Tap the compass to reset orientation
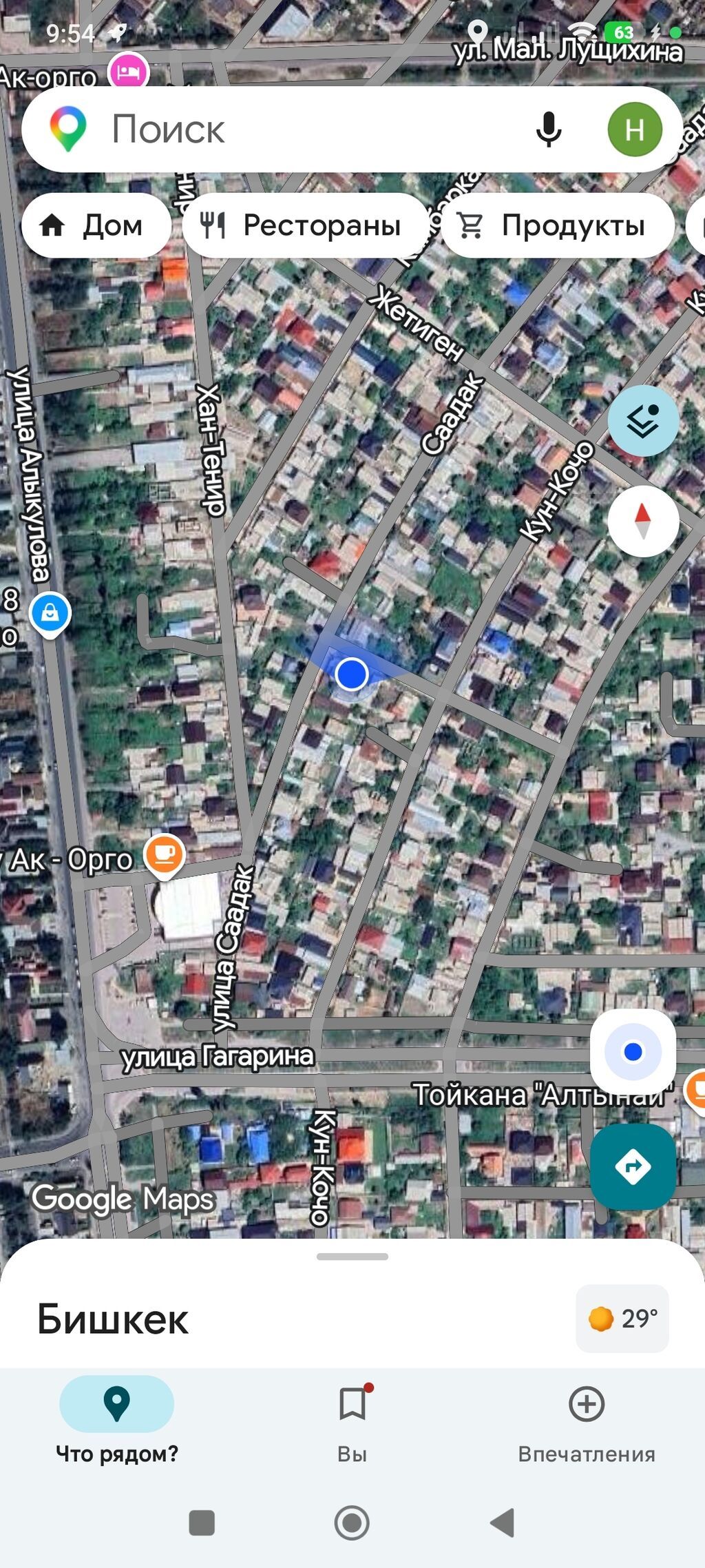705x1568 pixels. (x=643, y=521)
